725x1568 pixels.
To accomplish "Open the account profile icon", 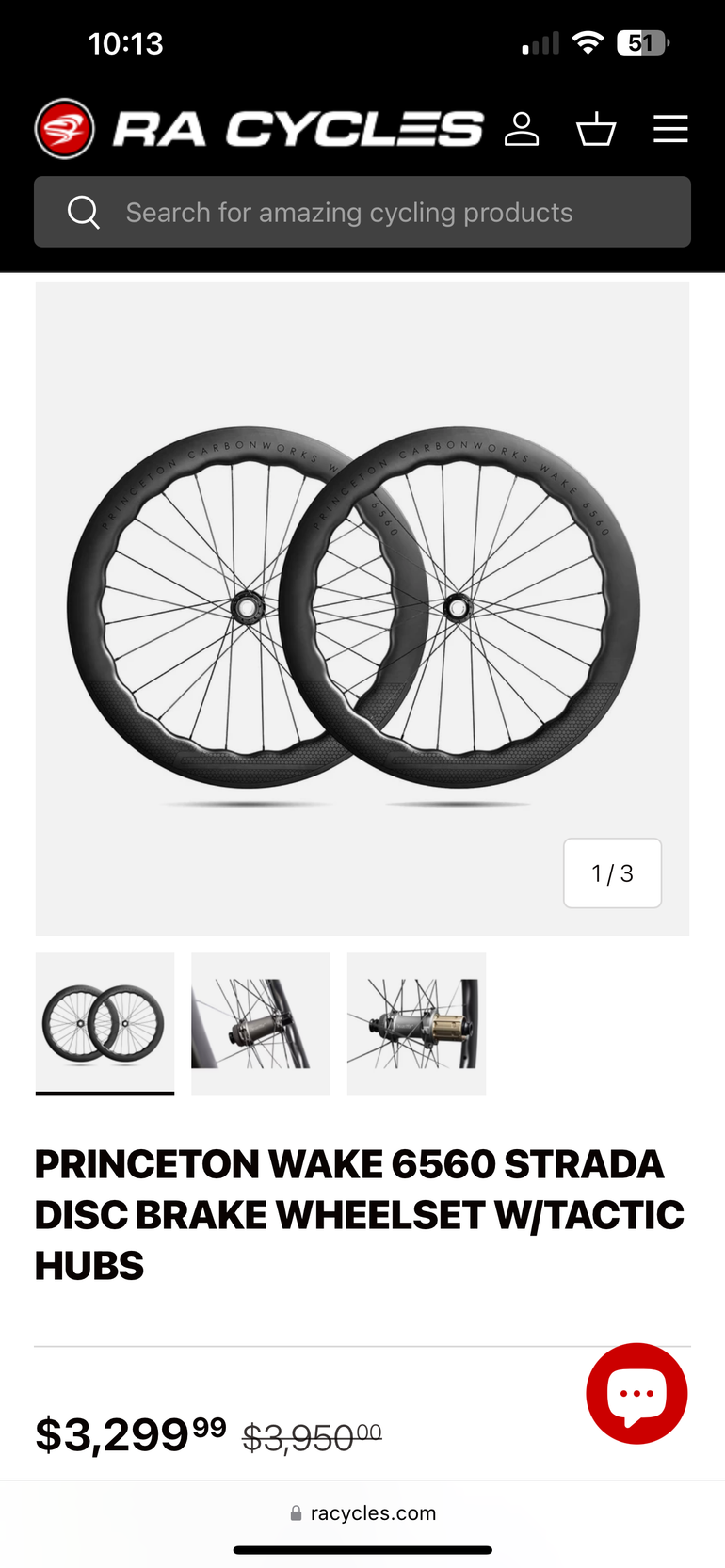I will (521, 129).
